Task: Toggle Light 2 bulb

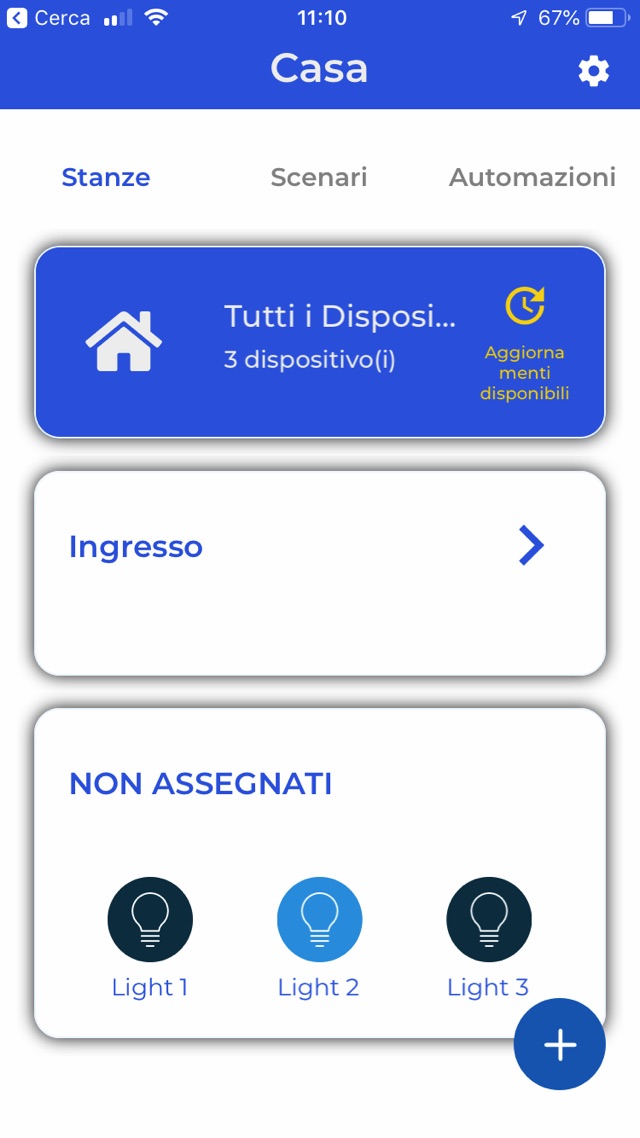Action: coord(319,920)
